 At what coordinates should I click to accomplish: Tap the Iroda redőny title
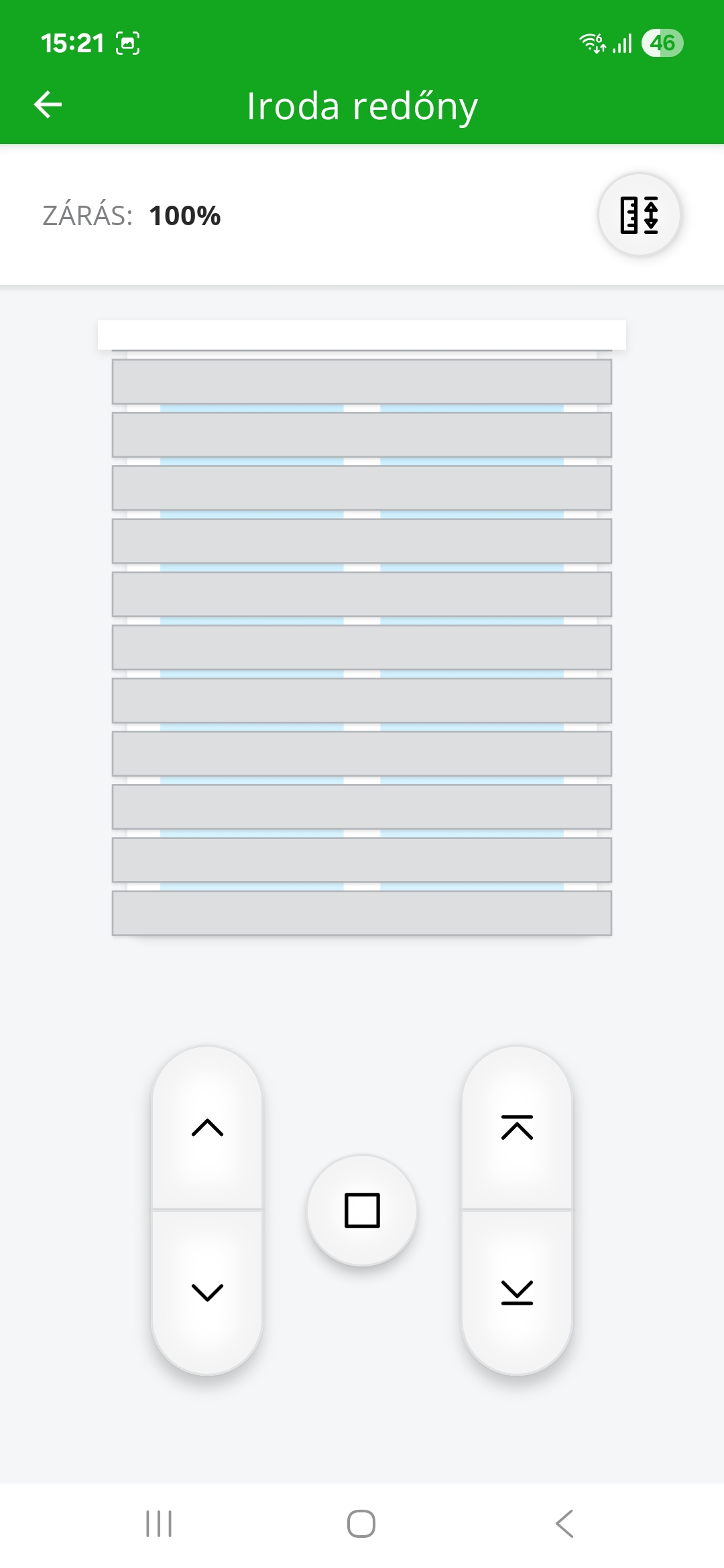361,105
